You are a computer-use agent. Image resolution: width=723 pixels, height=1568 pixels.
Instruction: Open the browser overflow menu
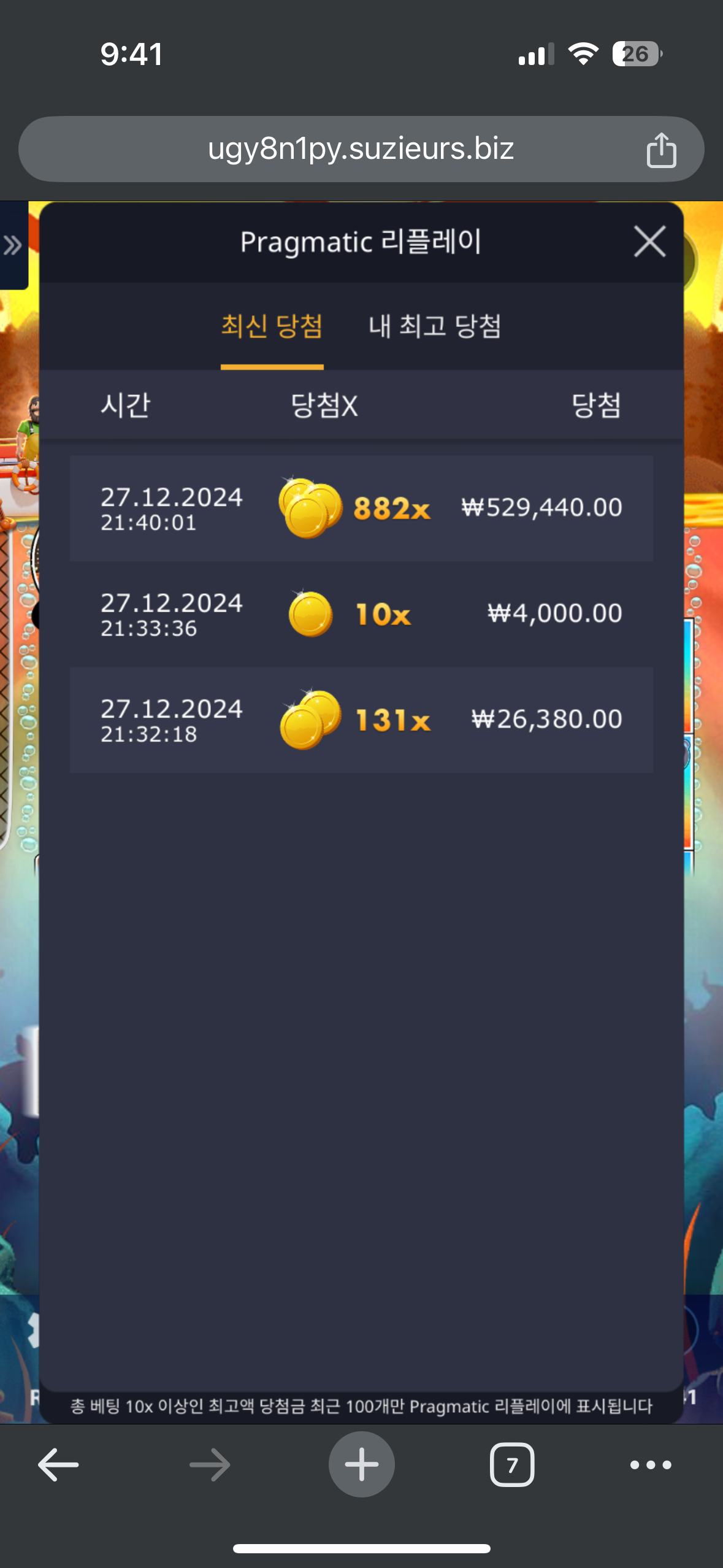point(651,1465)
